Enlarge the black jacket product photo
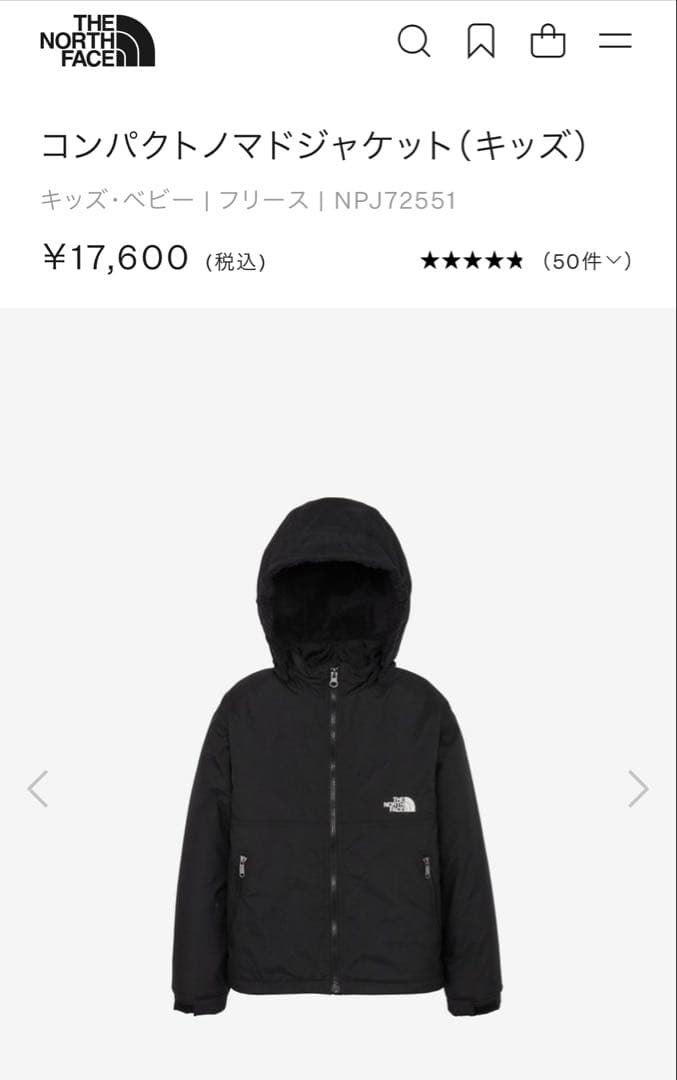The width and height of the screenshot is (677, 1080). click(x=336, y=760)
